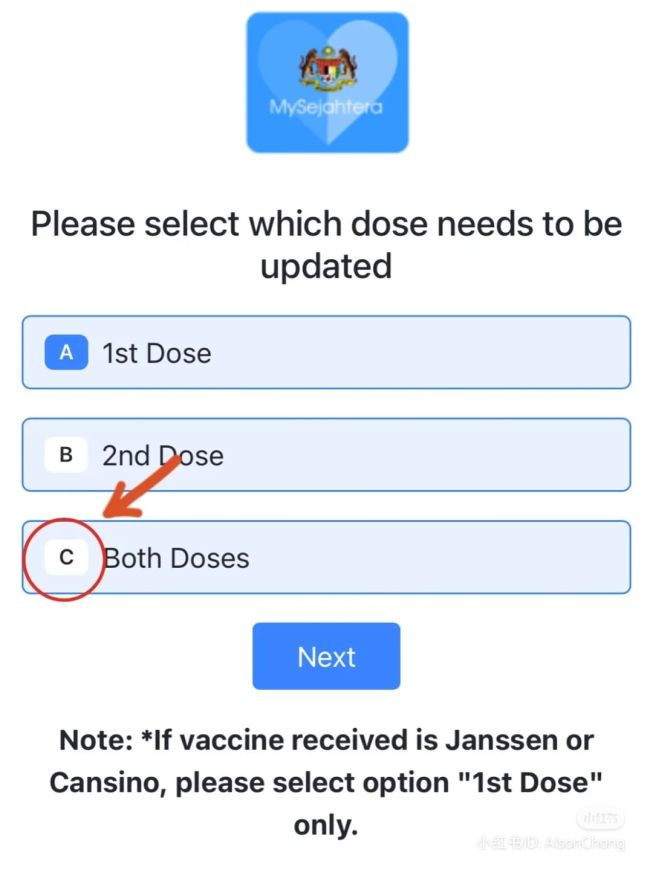Pick the Both Doses option

tap(326, 557)
